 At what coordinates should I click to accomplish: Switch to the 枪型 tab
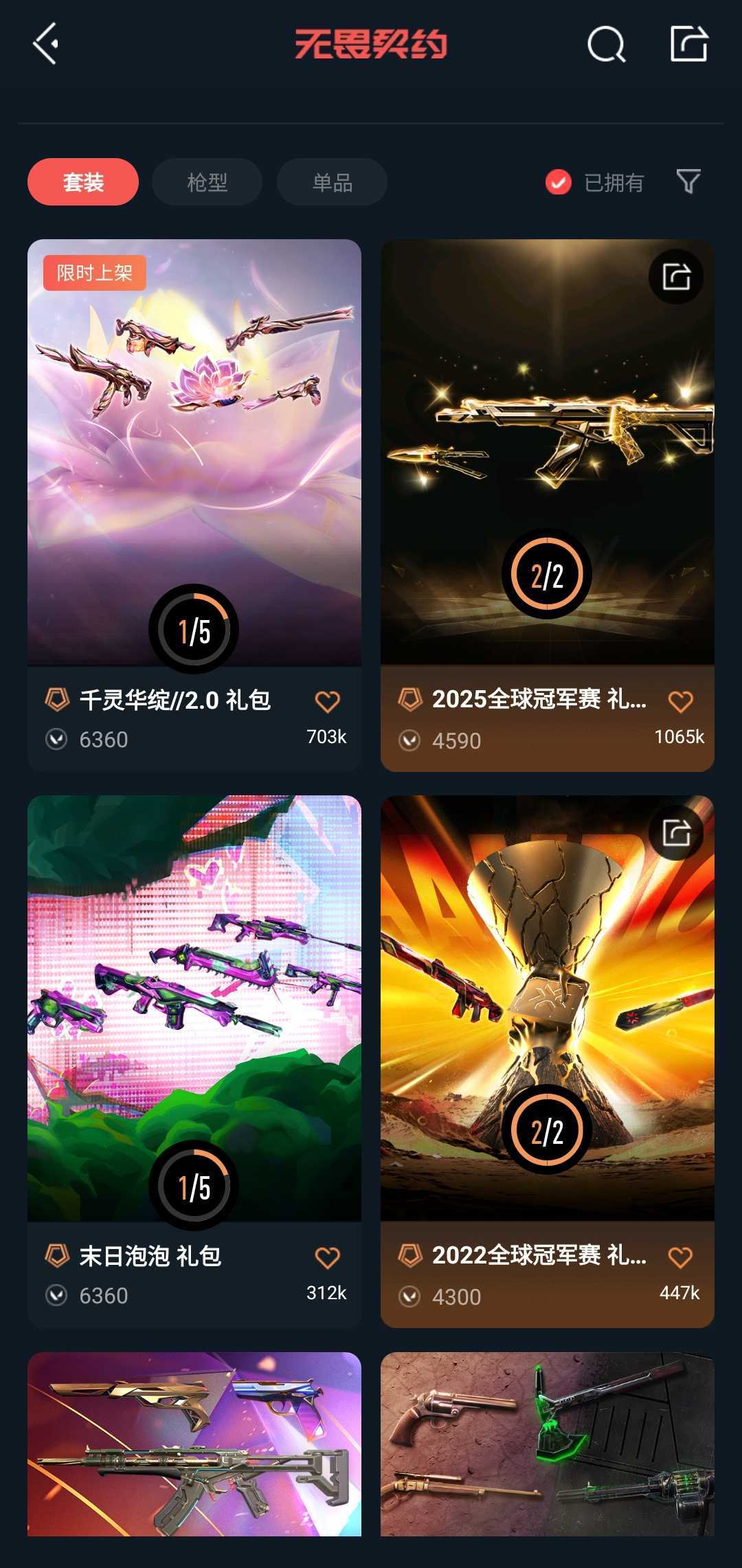(x=207, y=182)
